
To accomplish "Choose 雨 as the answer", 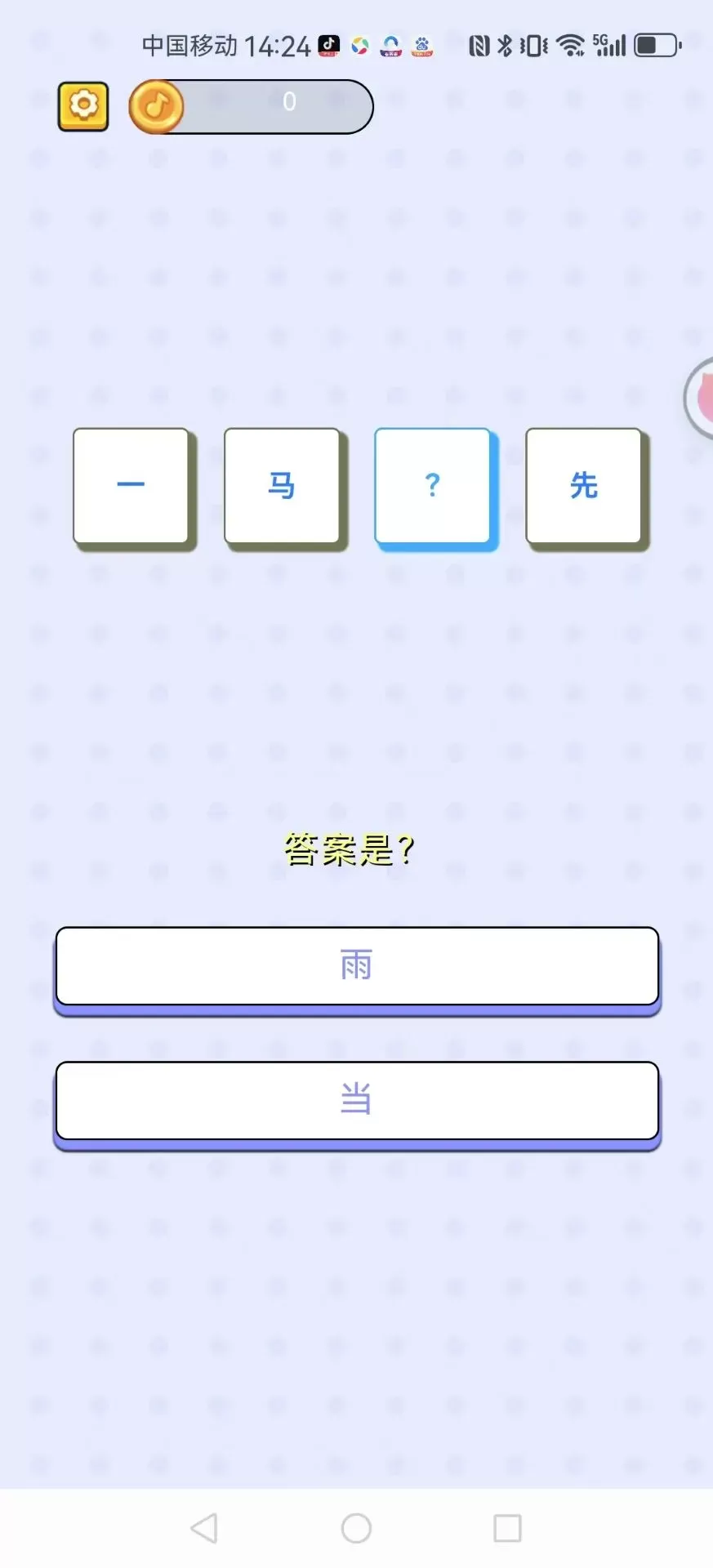I will (357, 966).
